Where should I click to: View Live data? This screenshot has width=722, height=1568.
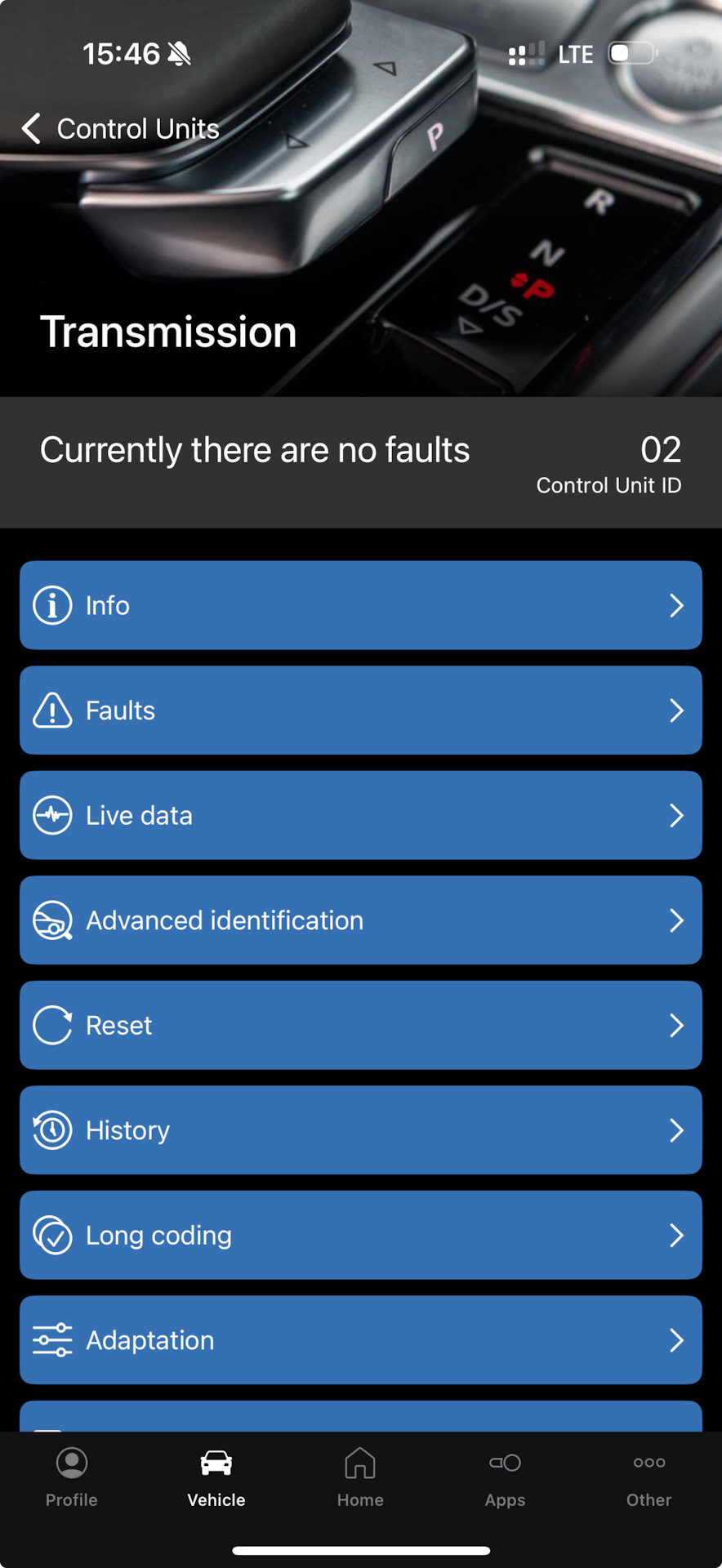point(360,815)
